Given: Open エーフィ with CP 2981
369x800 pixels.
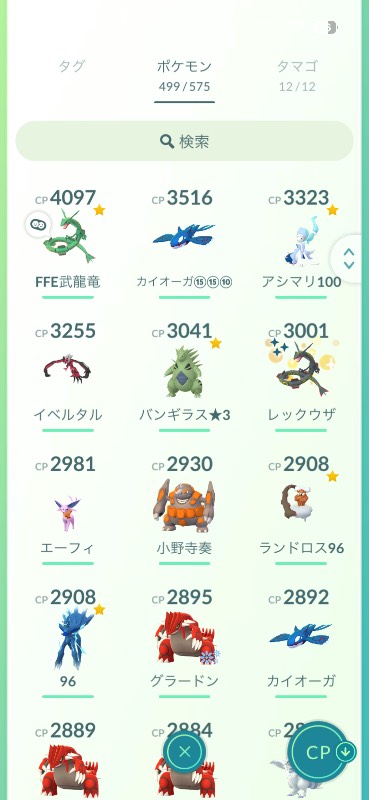Looking at the screenshot, I should [68, 506].
